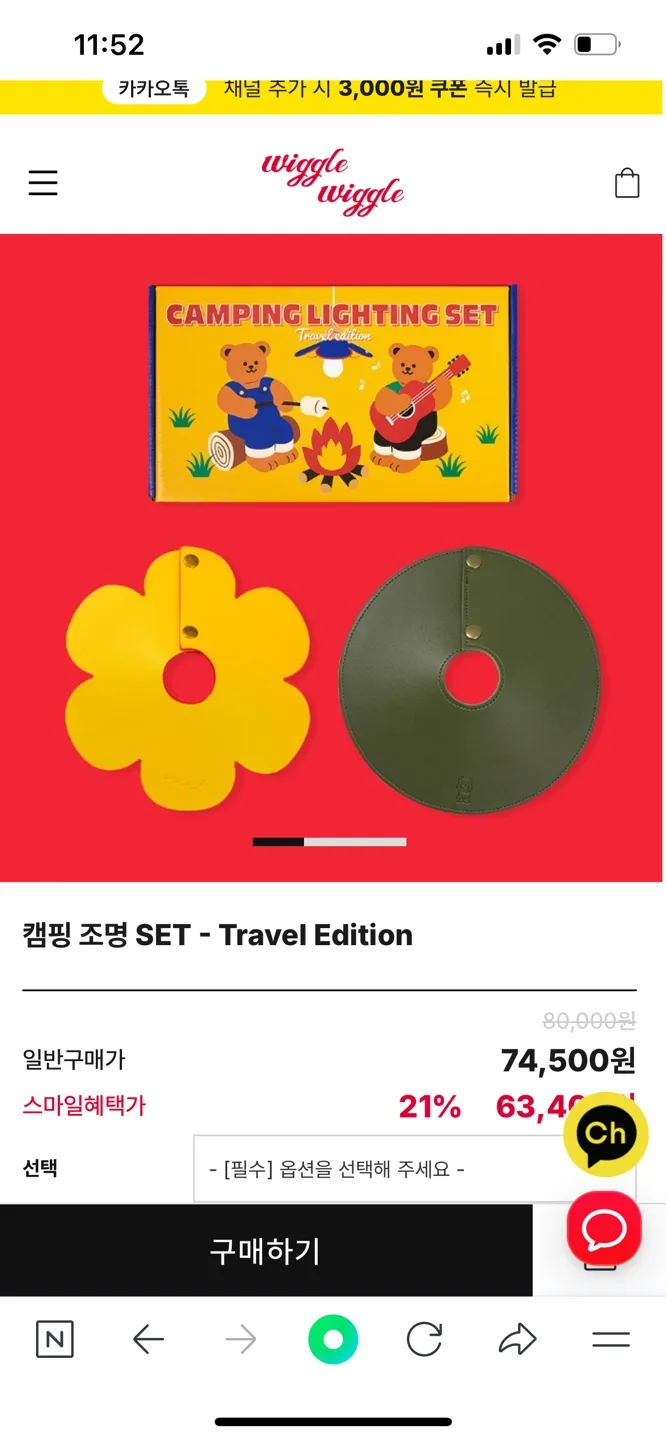
Task: Share this page
Action: [x=517, y=1339]
